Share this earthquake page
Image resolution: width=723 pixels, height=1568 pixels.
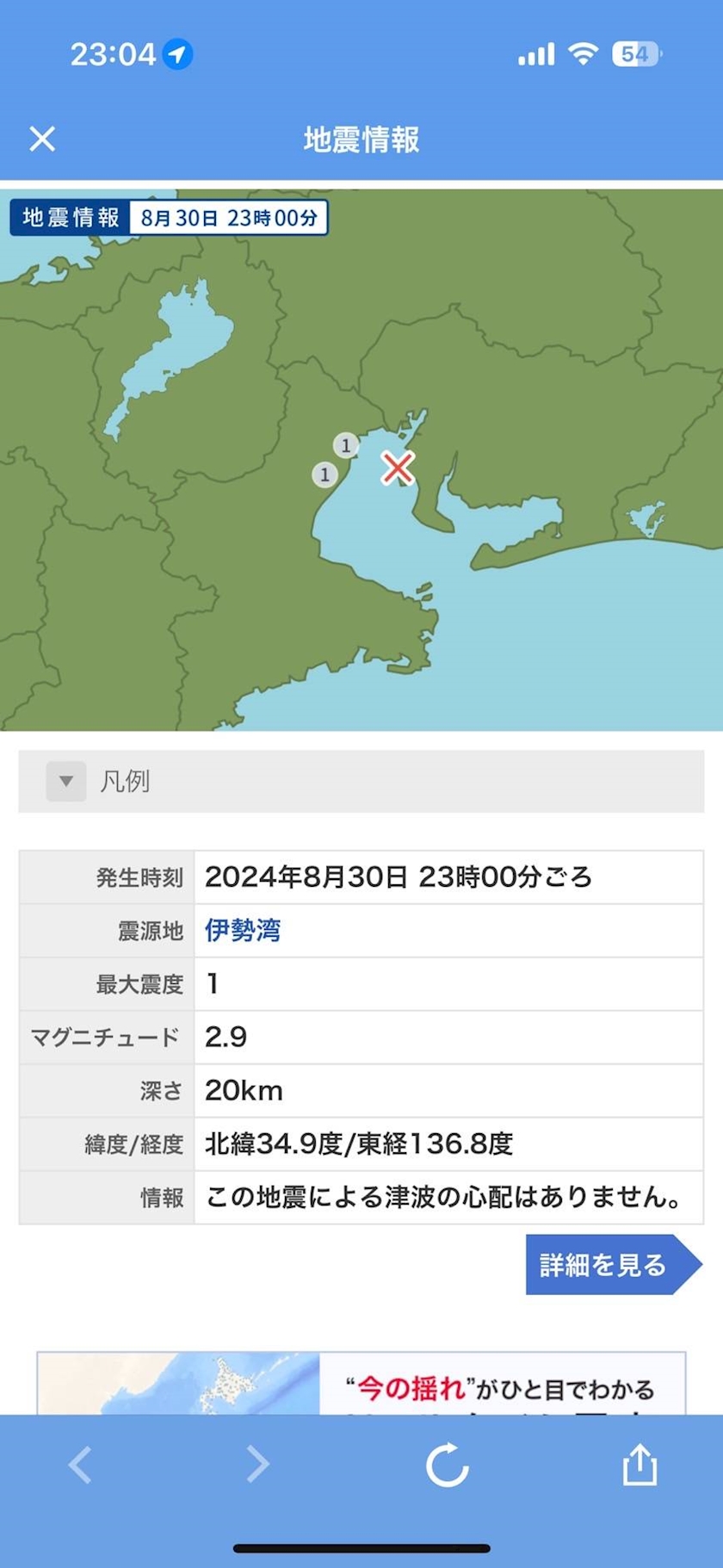[640, 1464]
